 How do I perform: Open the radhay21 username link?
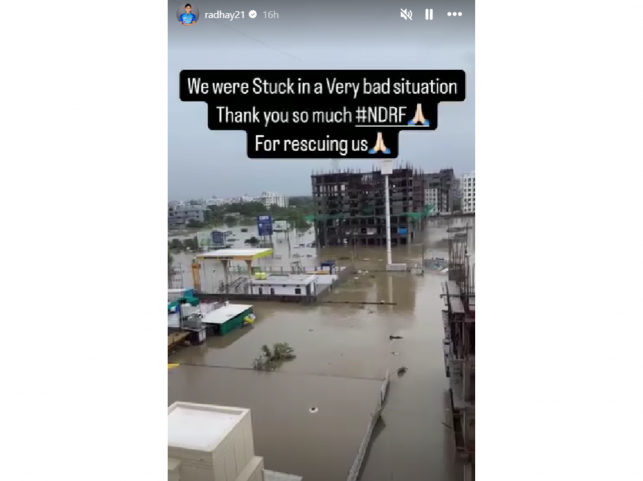click(x=222, y=15)
